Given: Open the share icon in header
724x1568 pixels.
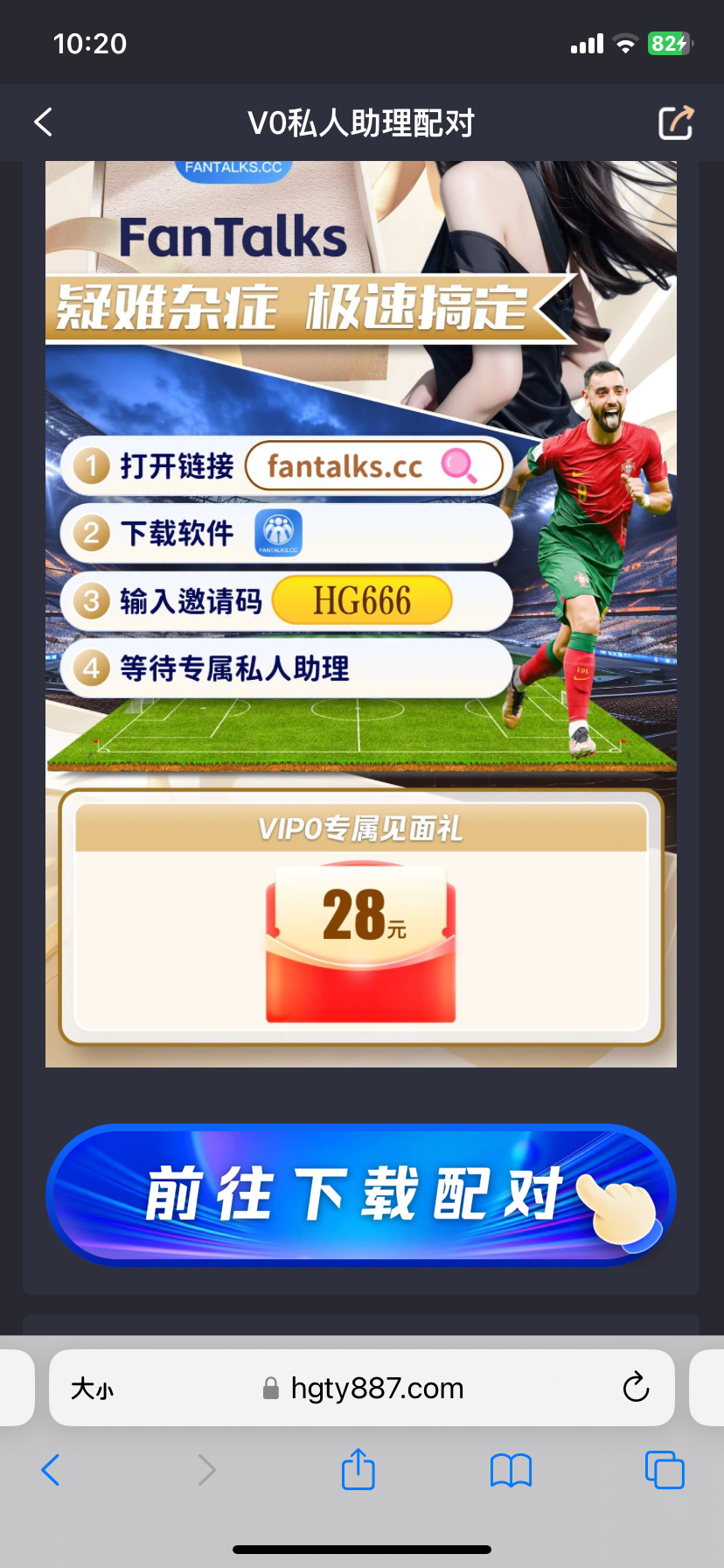Looking at the screenshot, I should [675, 122].
